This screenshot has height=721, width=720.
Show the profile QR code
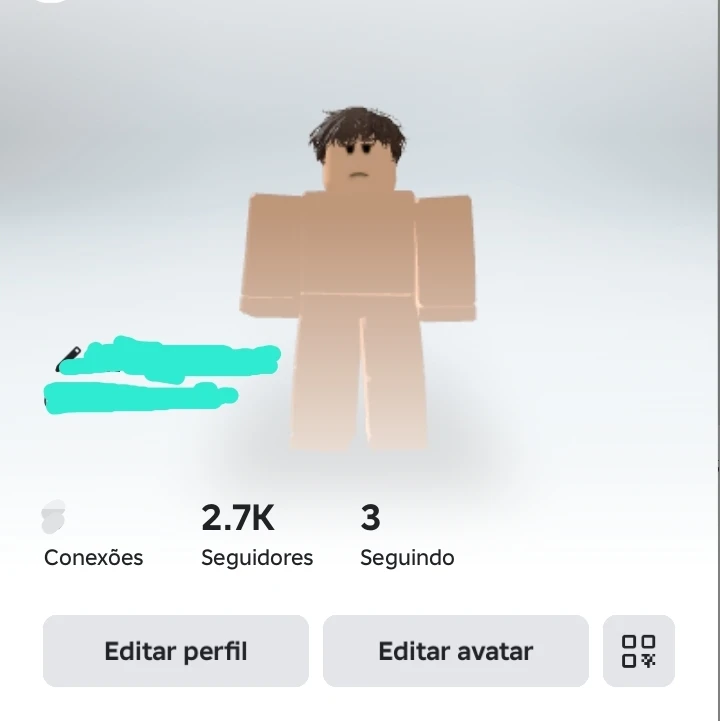coord(638,651)
